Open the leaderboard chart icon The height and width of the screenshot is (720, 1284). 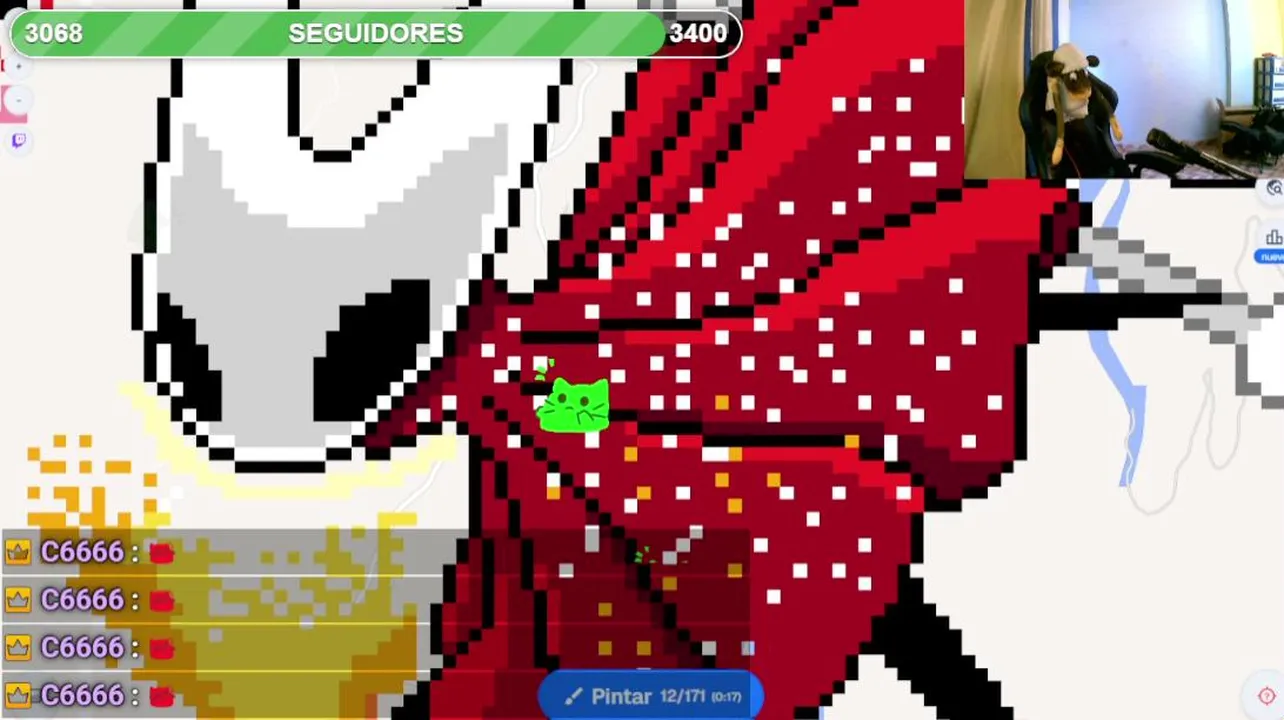click(1273, 238)
